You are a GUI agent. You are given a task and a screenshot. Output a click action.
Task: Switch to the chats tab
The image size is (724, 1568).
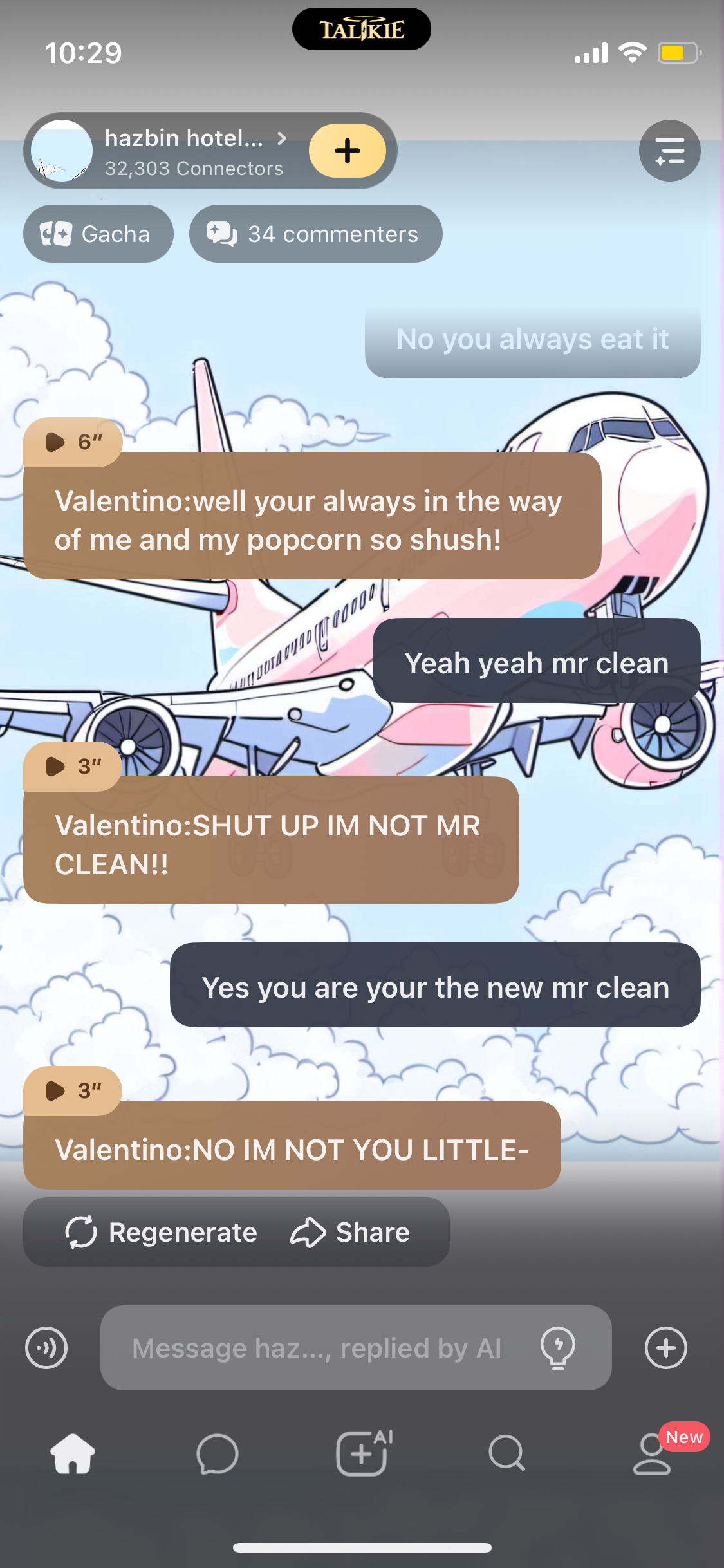coord(218,1454)
